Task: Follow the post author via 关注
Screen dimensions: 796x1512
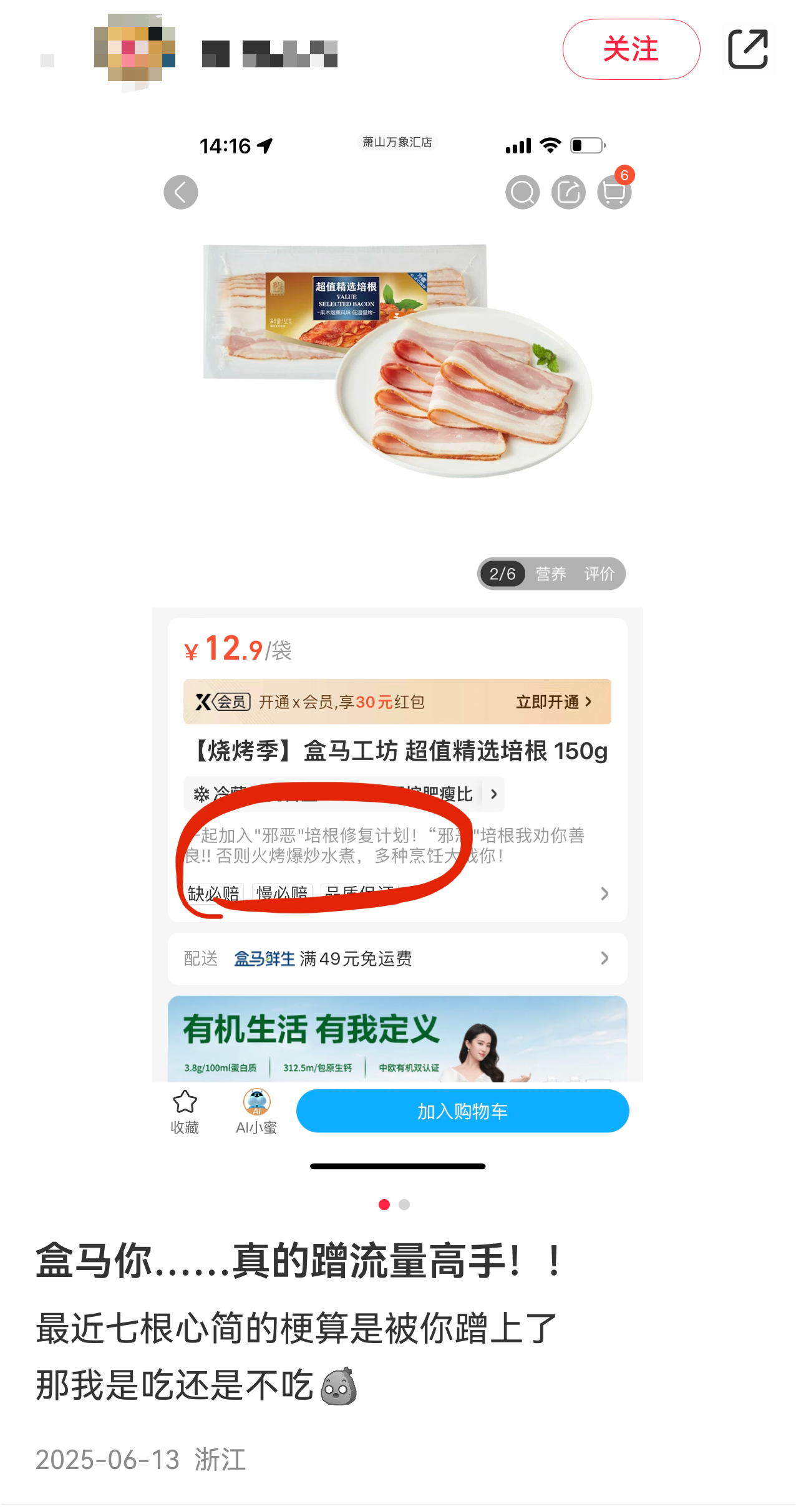Action: click(x=631, y=49)
